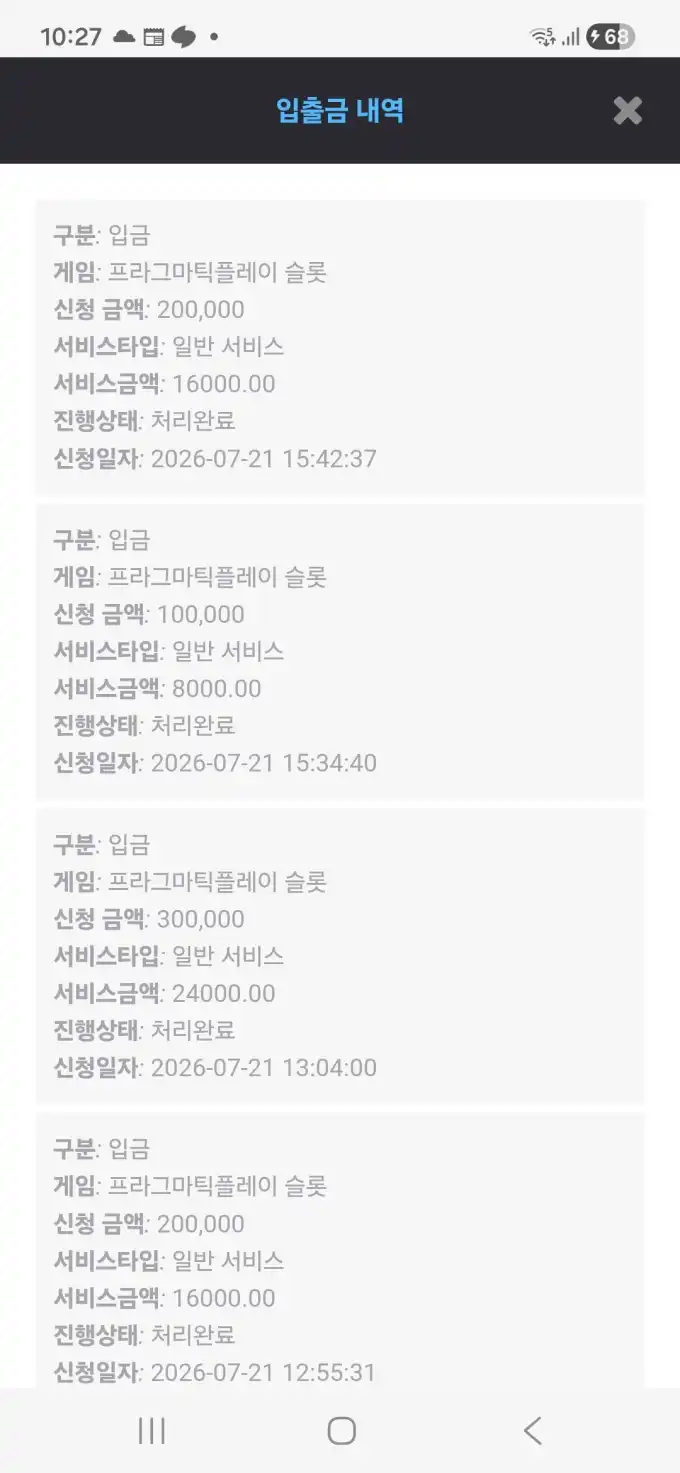Close the 입출금 내역 window
The image size is (680, 1473).
[627, 110]
